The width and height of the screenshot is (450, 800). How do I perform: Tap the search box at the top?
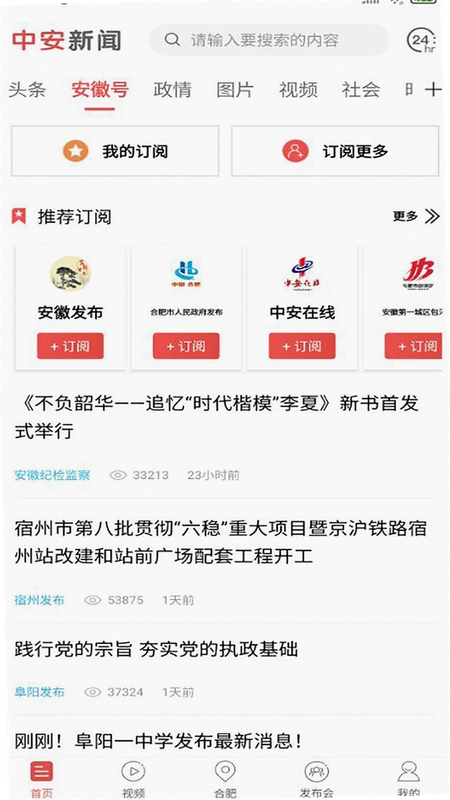click(269, 40)
